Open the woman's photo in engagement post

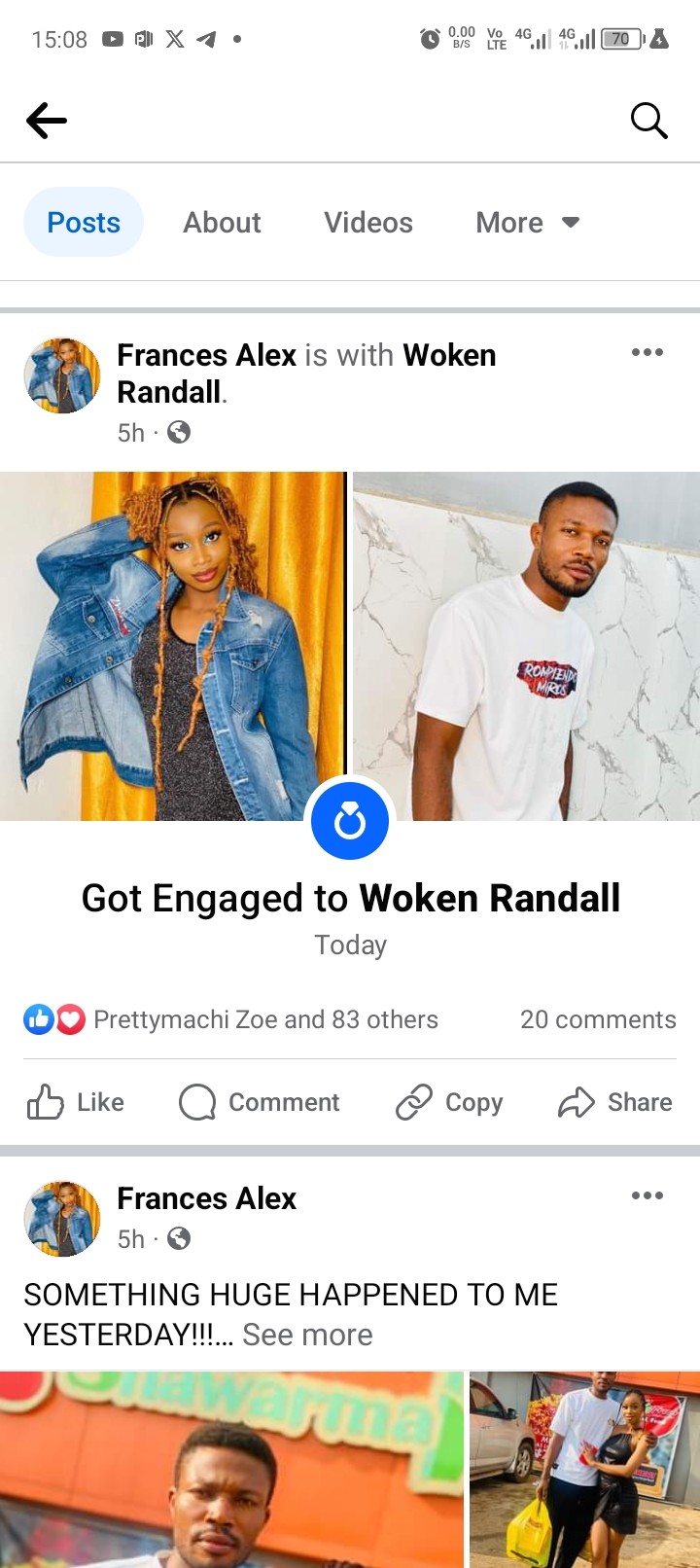coord(172,646)
